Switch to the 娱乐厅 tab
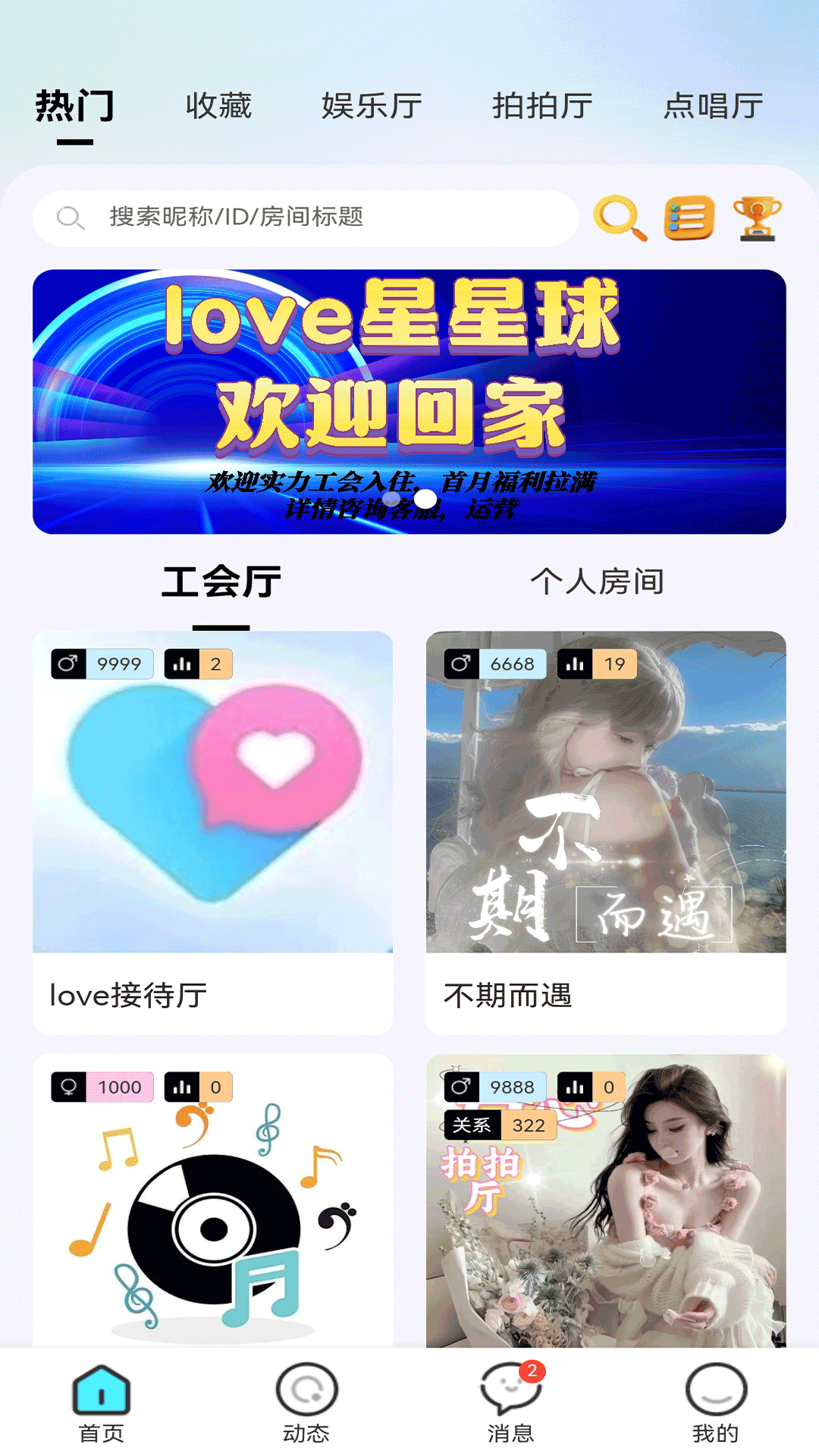Image resolution: width=819 pixels, height=1456 pixels. [x=372, y=106]
